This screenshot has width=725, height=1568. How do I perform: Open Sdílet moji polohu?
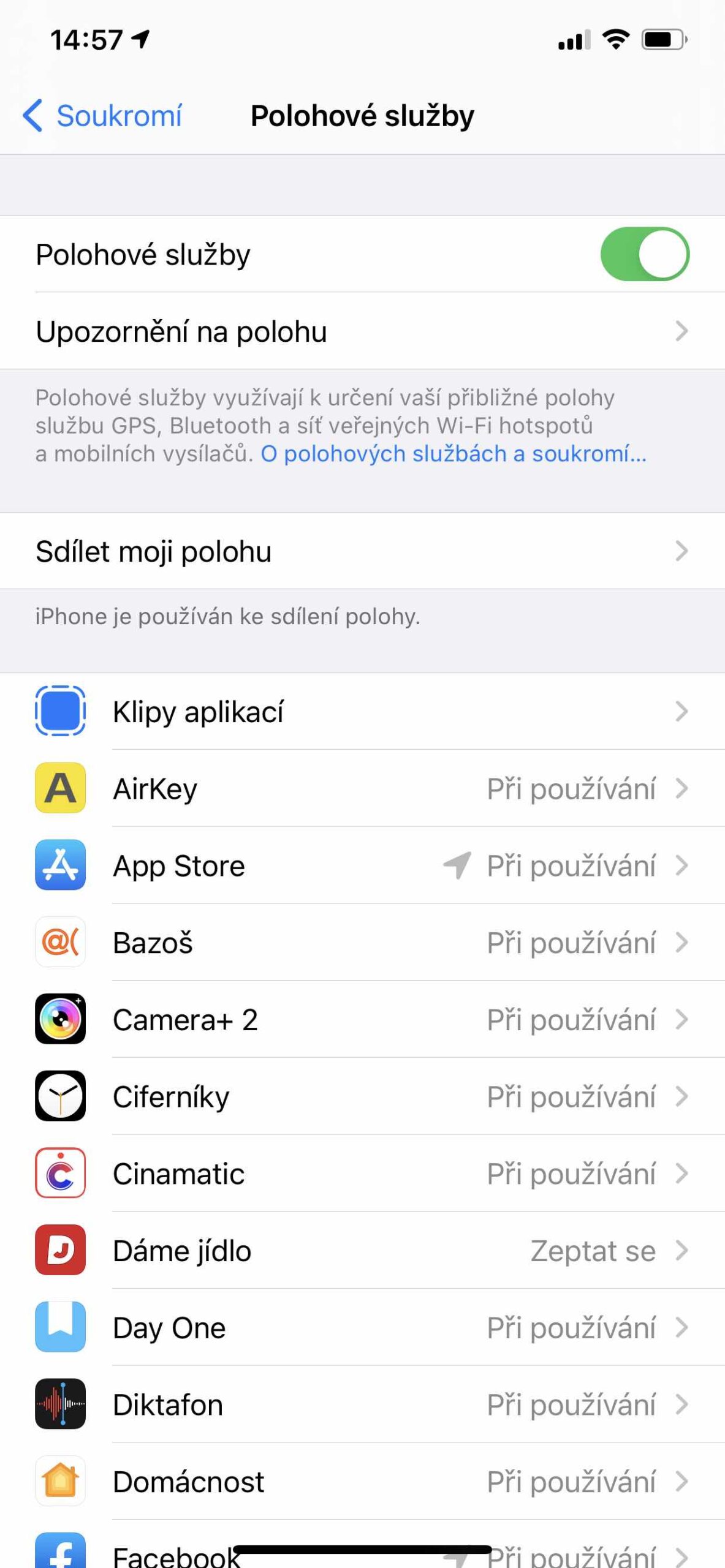[362, 551]
